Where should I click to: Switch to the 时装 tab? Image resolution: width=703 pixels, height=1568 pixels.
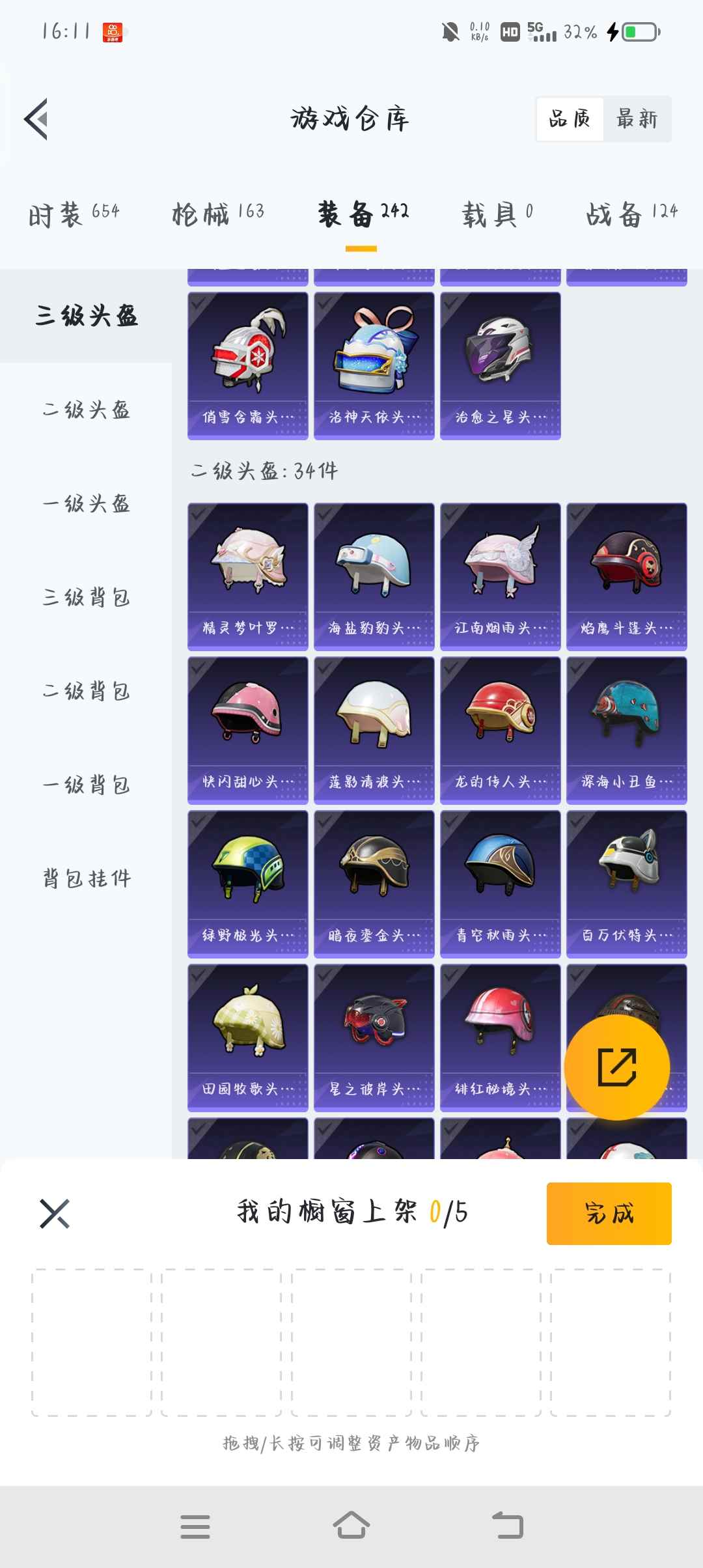(74, 214)
